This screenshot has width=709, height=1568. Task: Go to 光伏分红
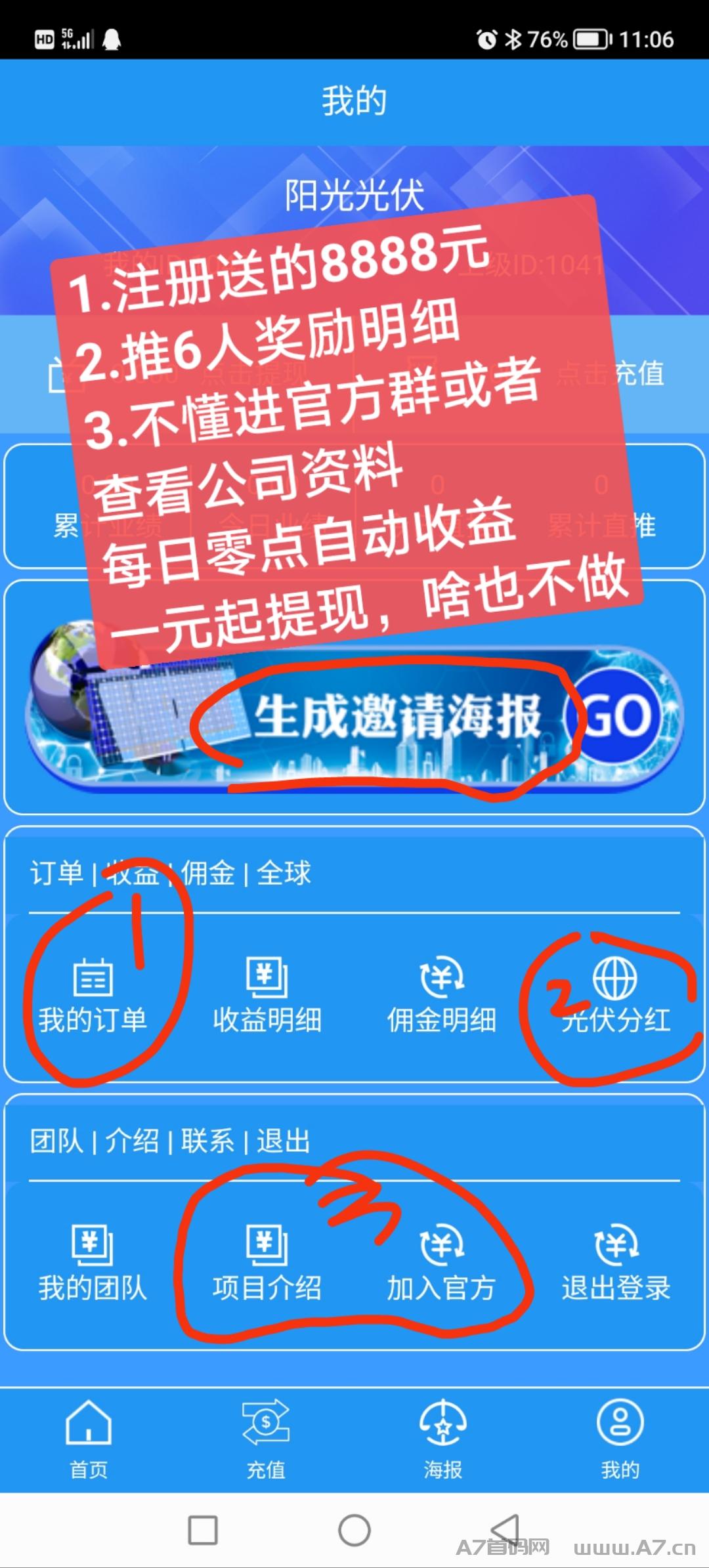pyautogui.click(x=615, y=996)
